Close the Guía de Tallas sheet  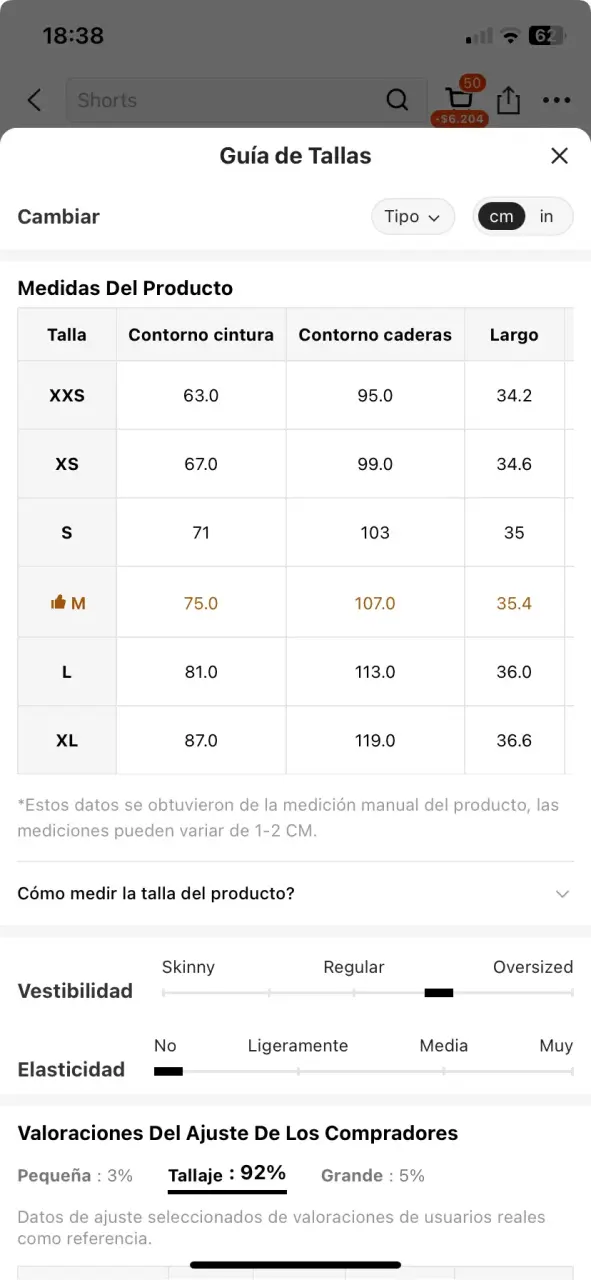coord(559,156)
